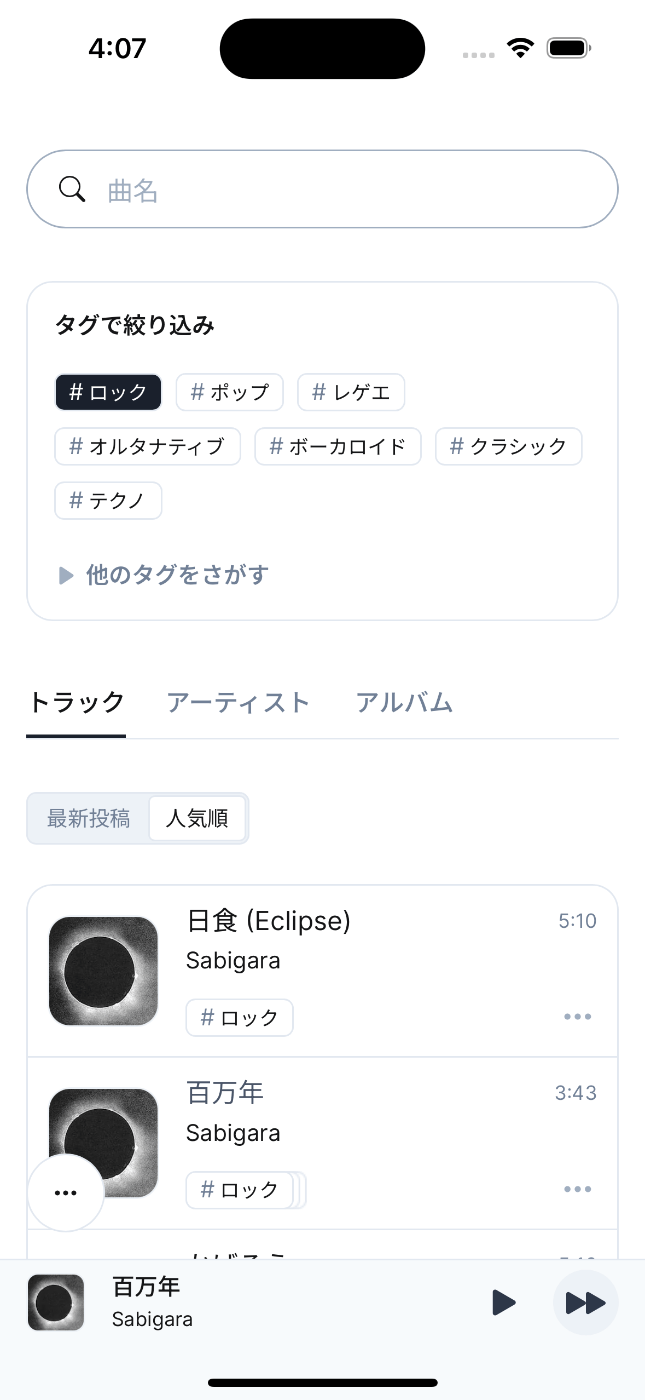Image resolution: width=645 pixels, height=1400 pixels.
Task: Select the ボーカロイド tag chip
Action: coord(338,446)
